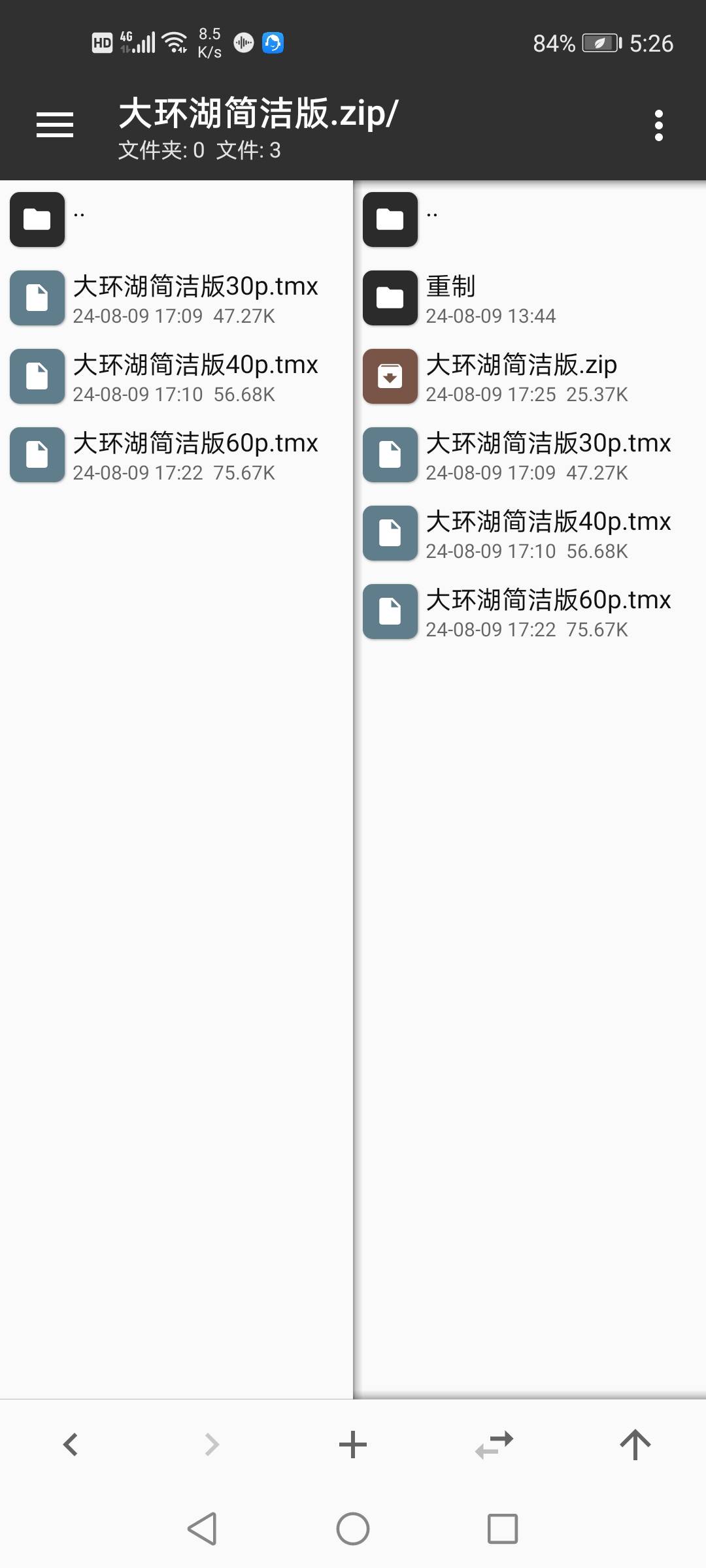Tap the back arrow in the bottom toolbar
Viewport: 706px width, 1568px height.
point(71,1445)
